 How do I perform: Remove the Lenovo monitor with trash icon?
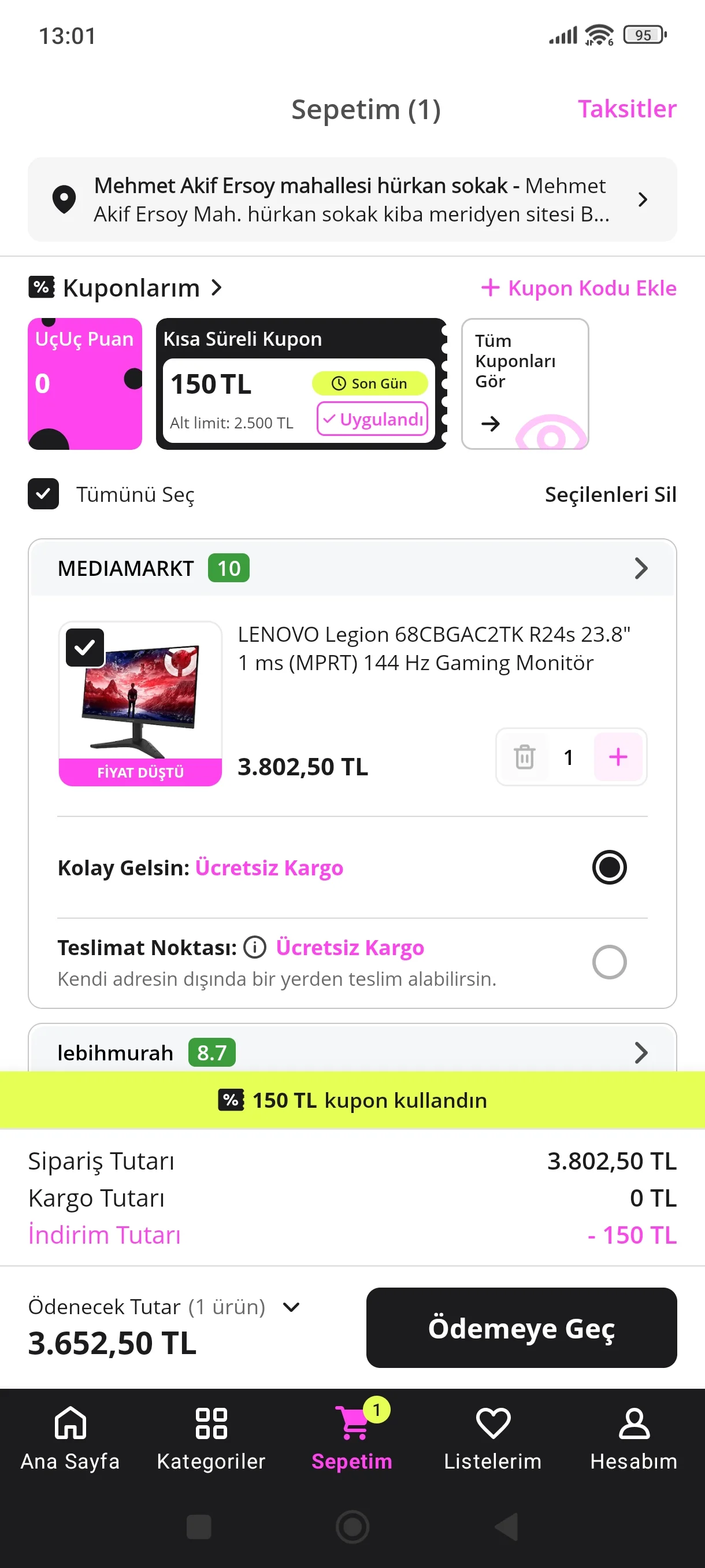point(524,757)
